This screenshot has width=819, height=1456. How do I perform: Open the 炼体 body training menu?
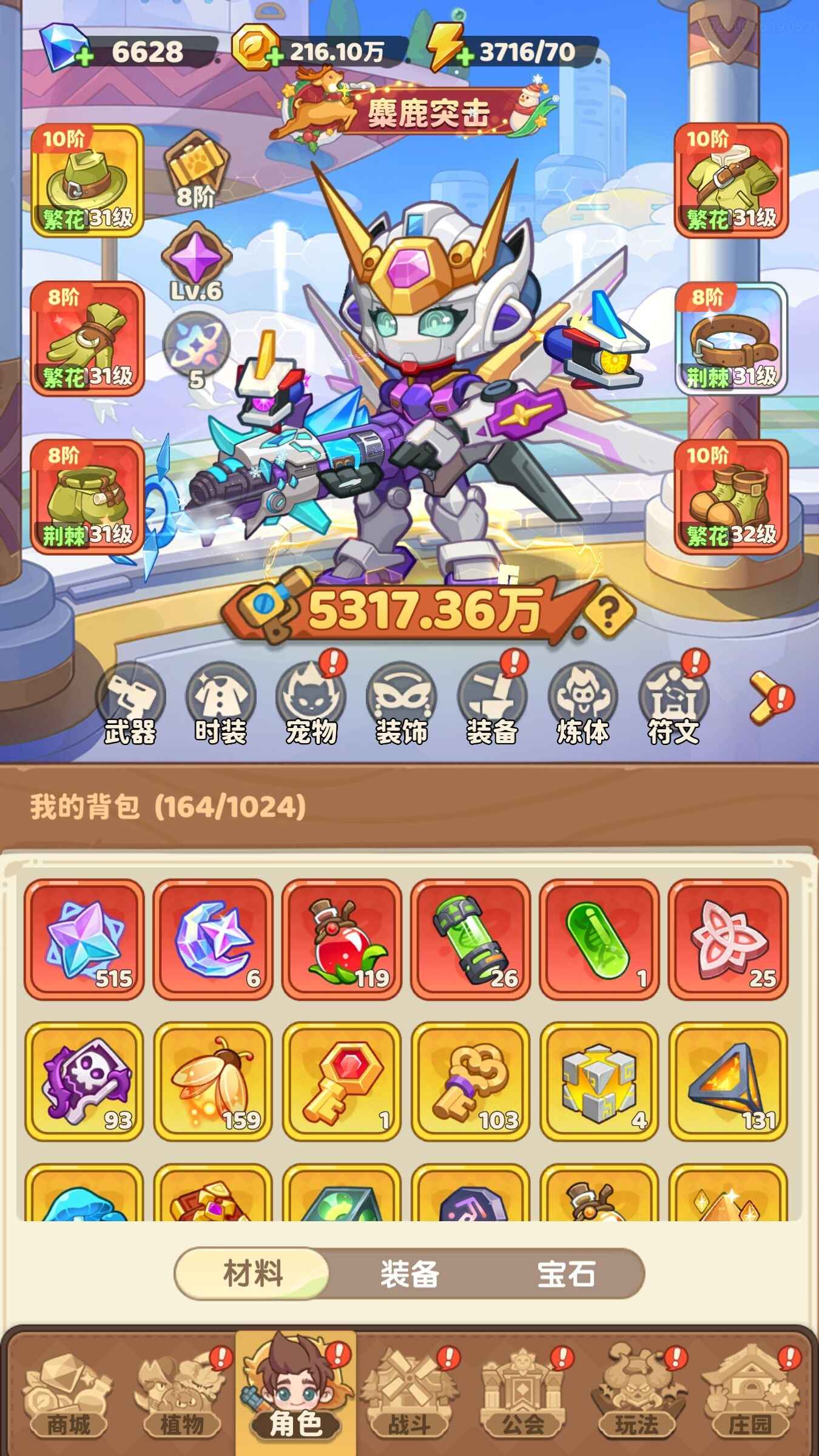pos(582,705)
